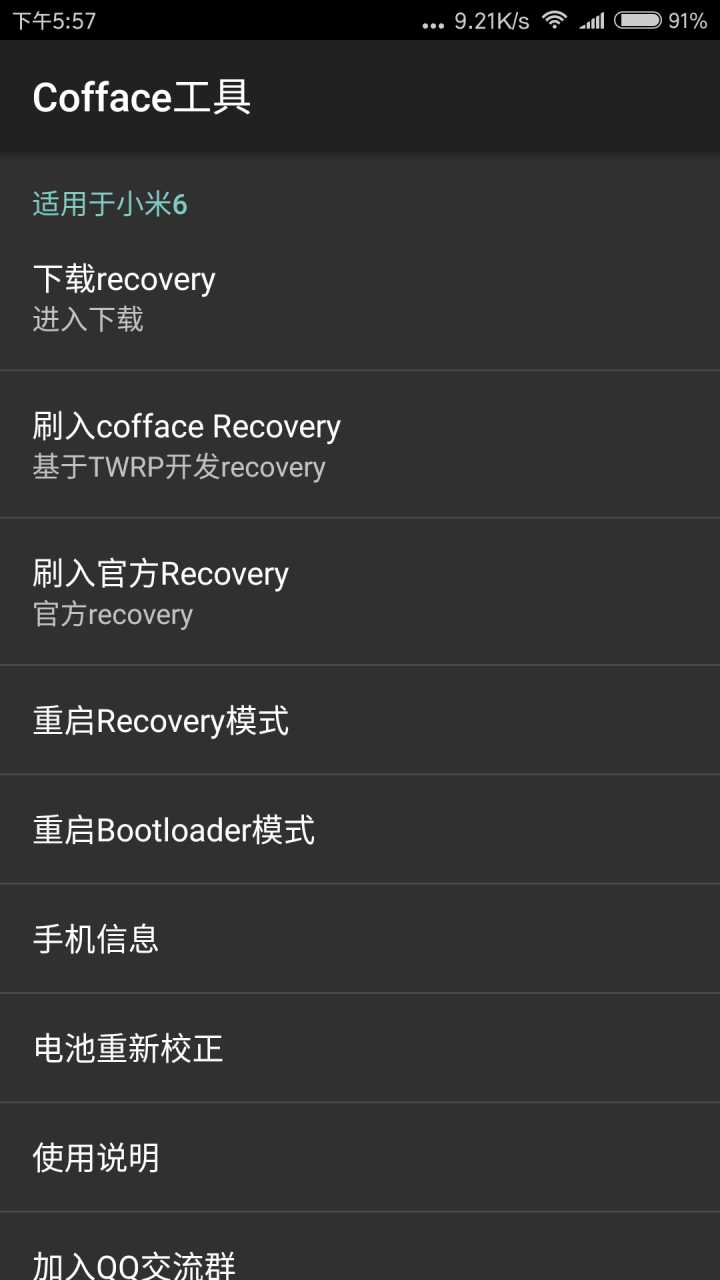
Task: Tap the 适用于小米6 header label
Action: coord(108,203)
